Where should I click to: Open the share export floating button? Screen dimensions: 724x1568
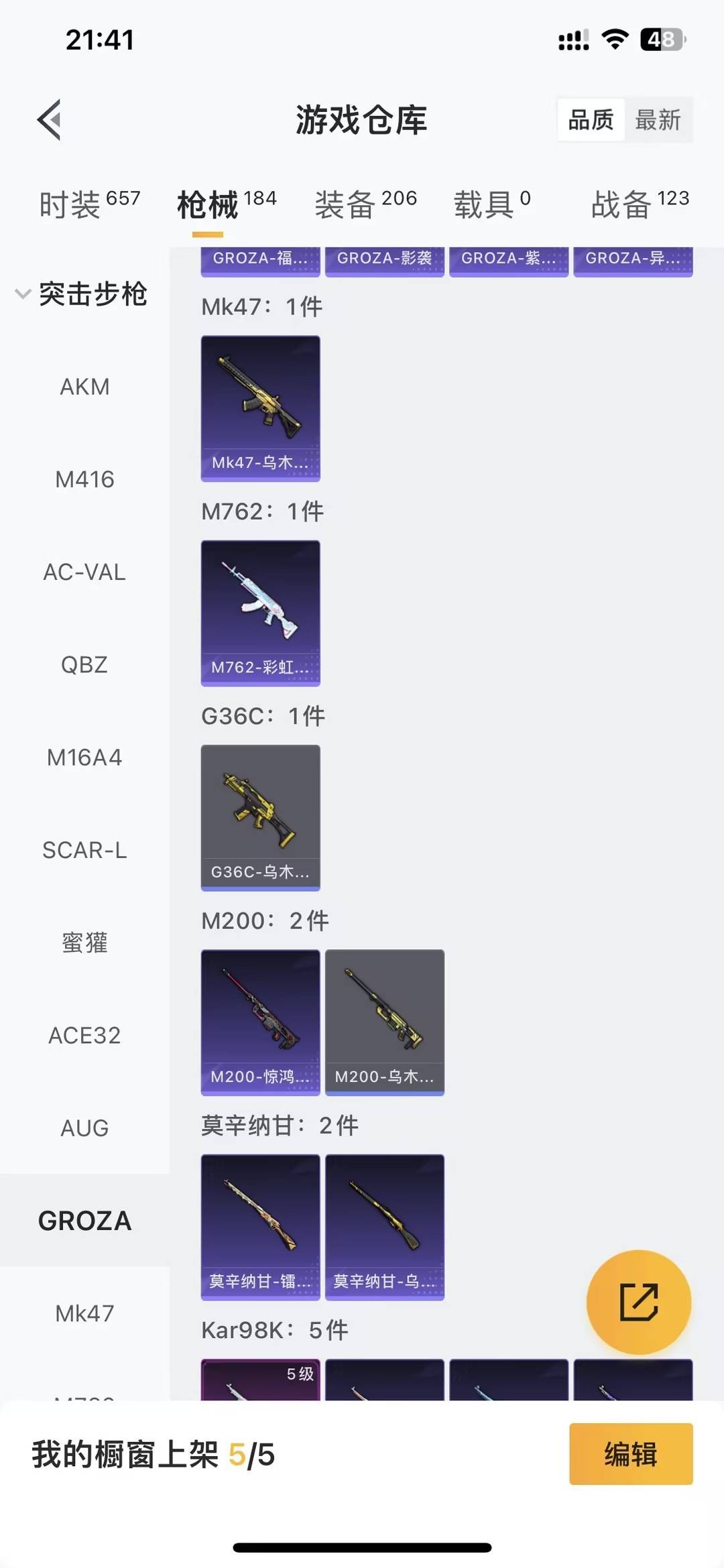pos(638,1301)
